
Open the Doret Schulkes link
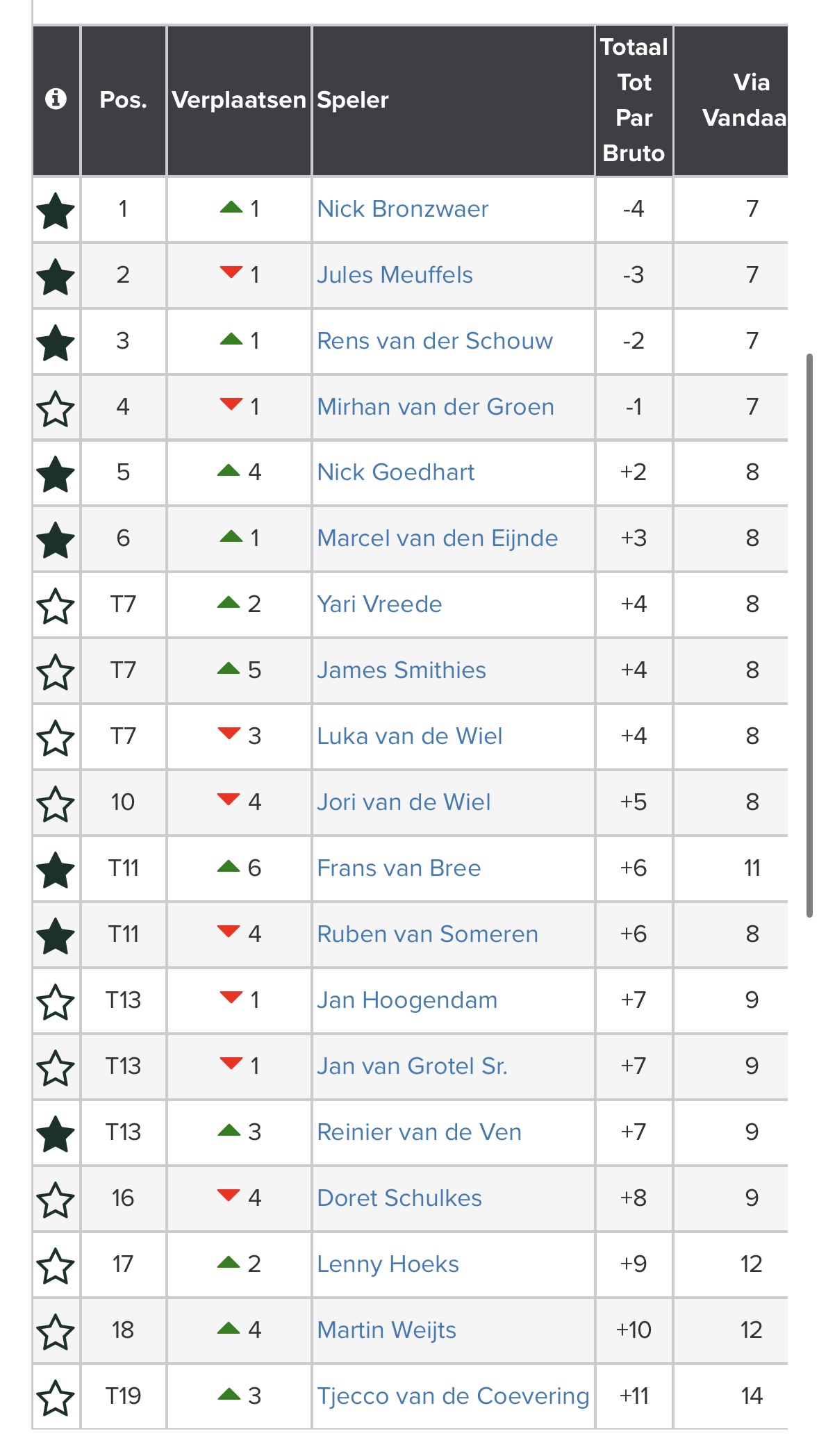(399, 1198)
